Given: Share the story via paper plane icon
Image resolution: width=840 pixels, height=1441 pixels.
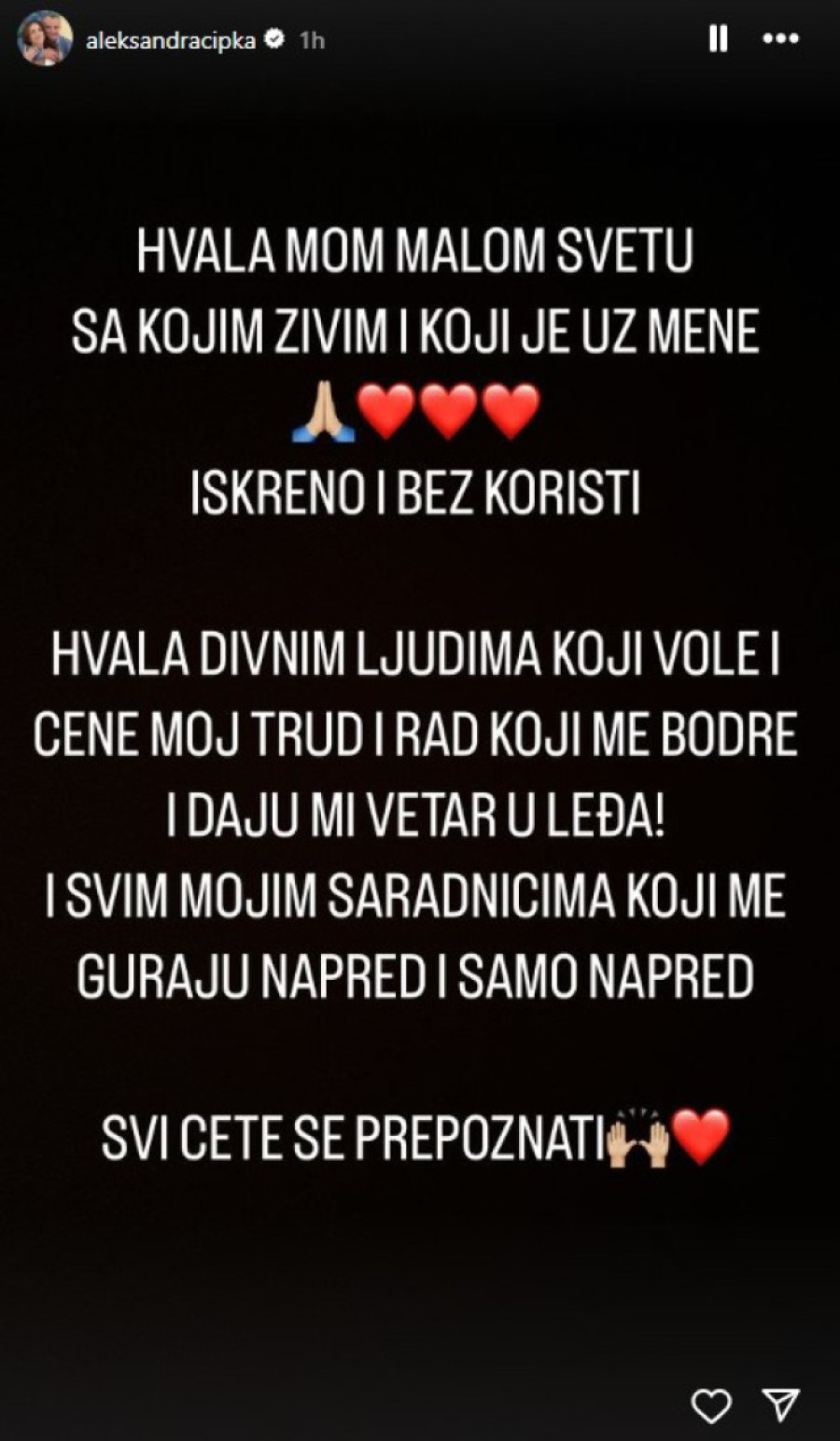Looking at the screenshot, I should click(779, 1405).
